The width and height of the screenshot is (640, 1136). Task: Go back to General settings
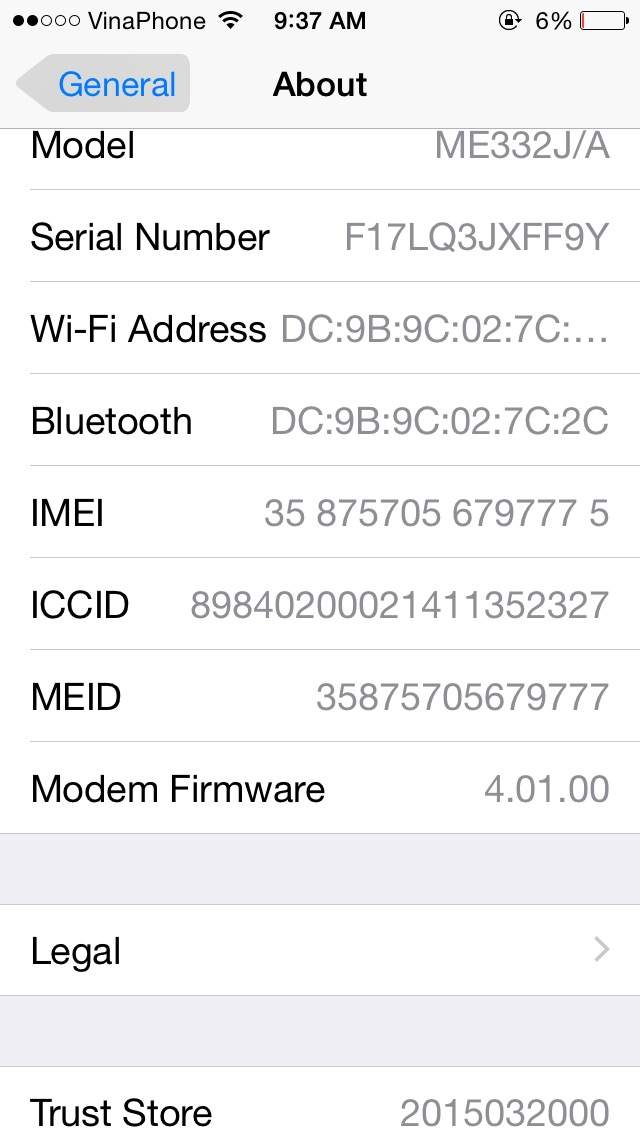click(x=104, y=84)
